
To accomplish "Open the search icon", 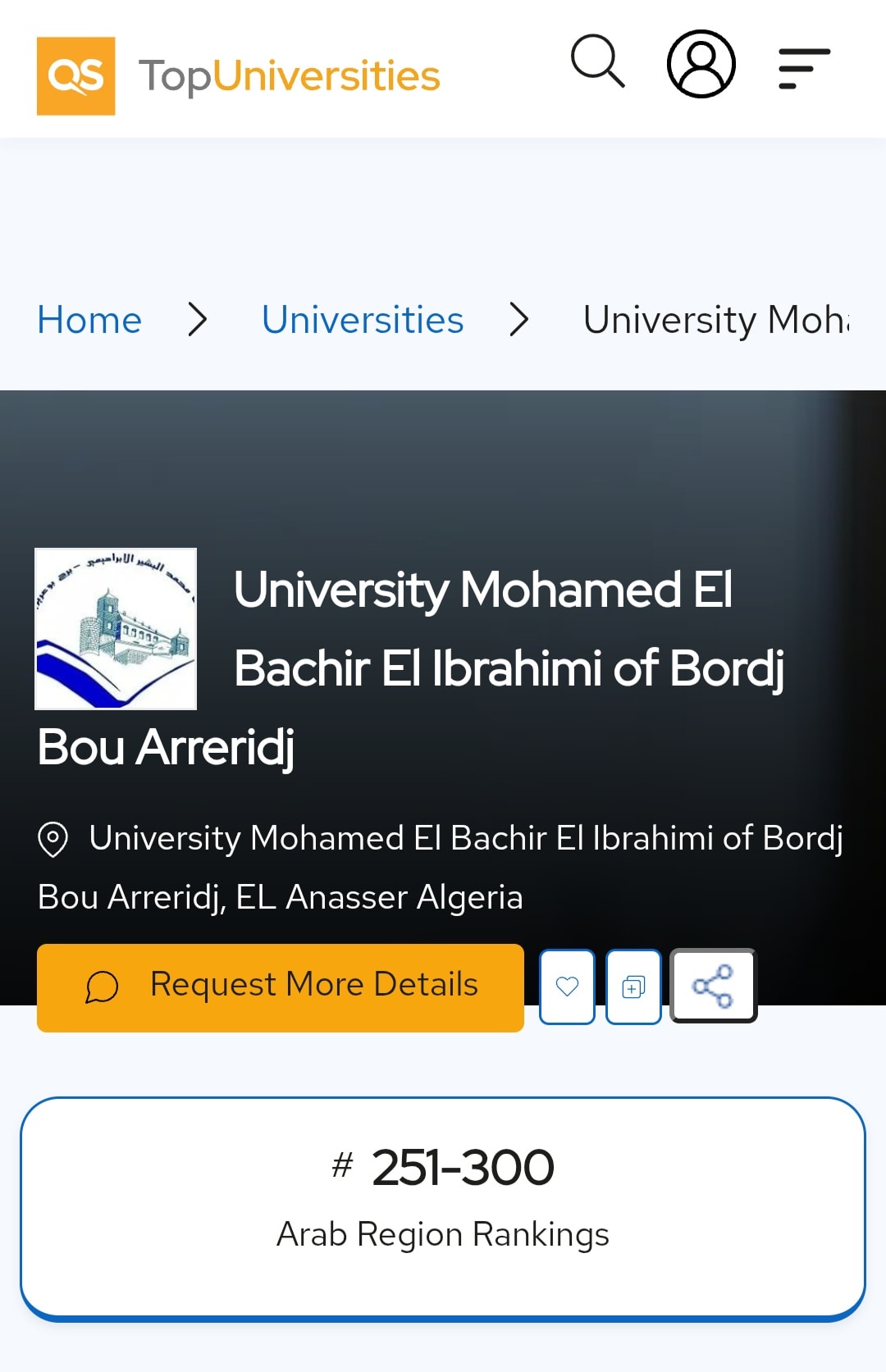I will point(597,62).
